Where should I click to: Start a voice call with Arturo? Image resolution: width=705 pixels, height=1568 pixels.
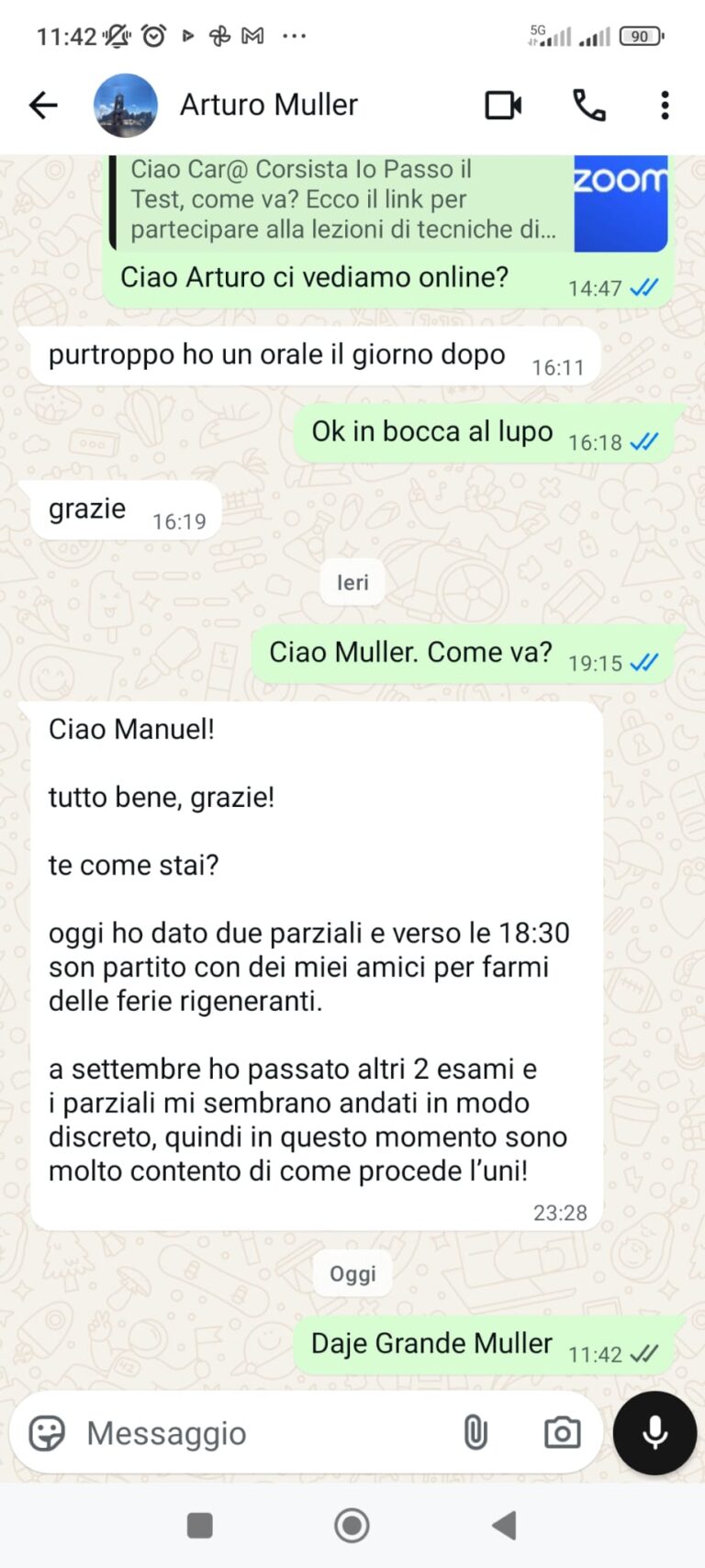coord(589,106)
